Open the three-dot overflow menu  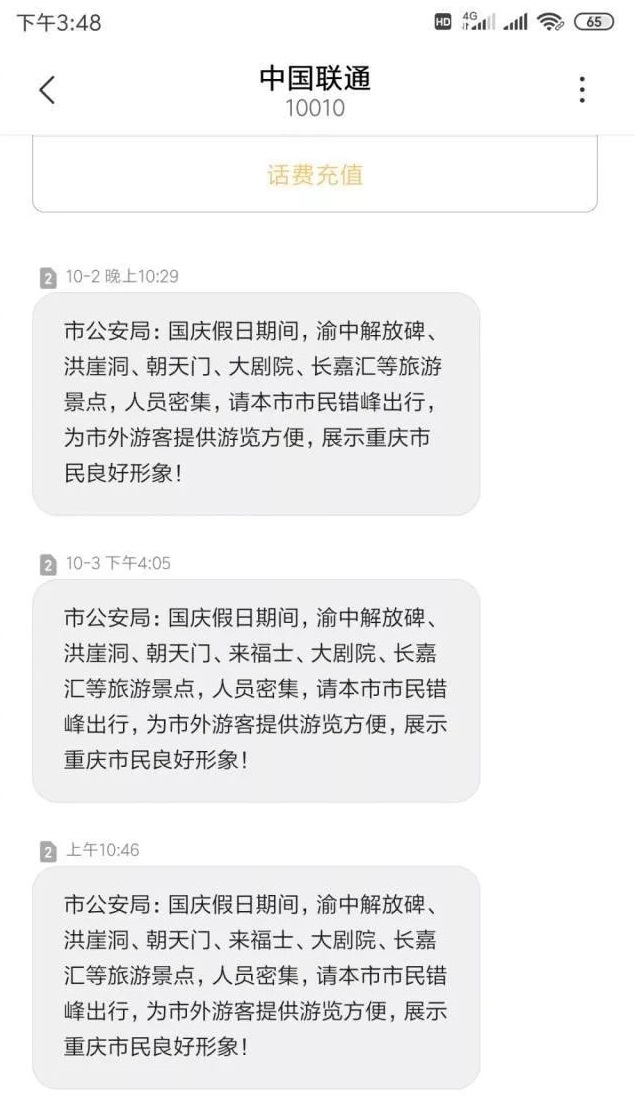[582, 91]
